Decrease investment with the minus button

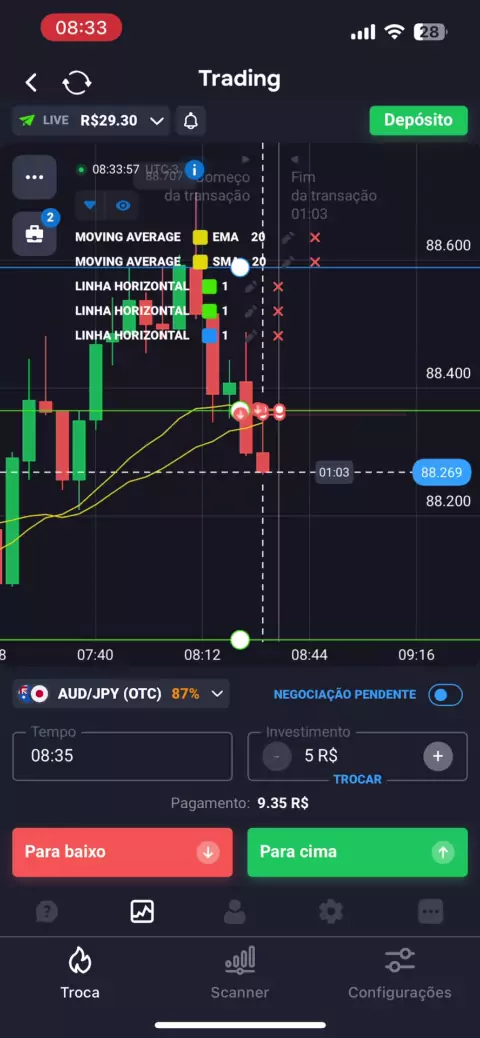click(x=277, y=755)
